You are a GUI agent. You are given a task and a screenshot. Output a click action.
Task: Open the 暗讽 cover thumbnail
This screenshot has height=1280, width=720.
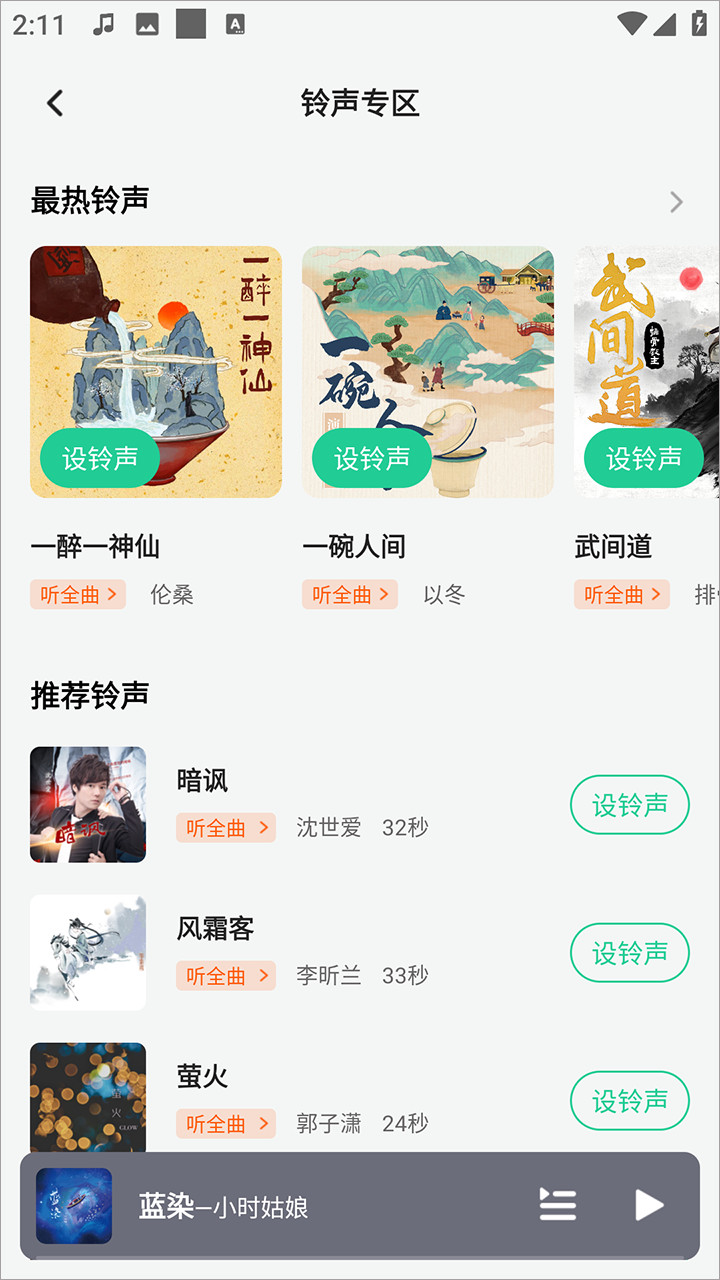88,804
